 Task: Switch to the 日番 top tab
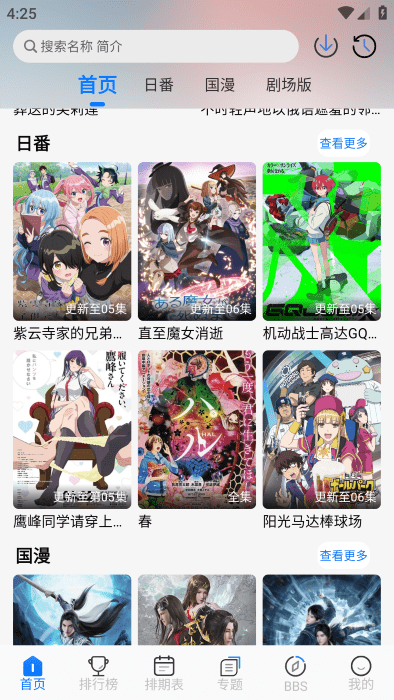click(x=159, y=85)
